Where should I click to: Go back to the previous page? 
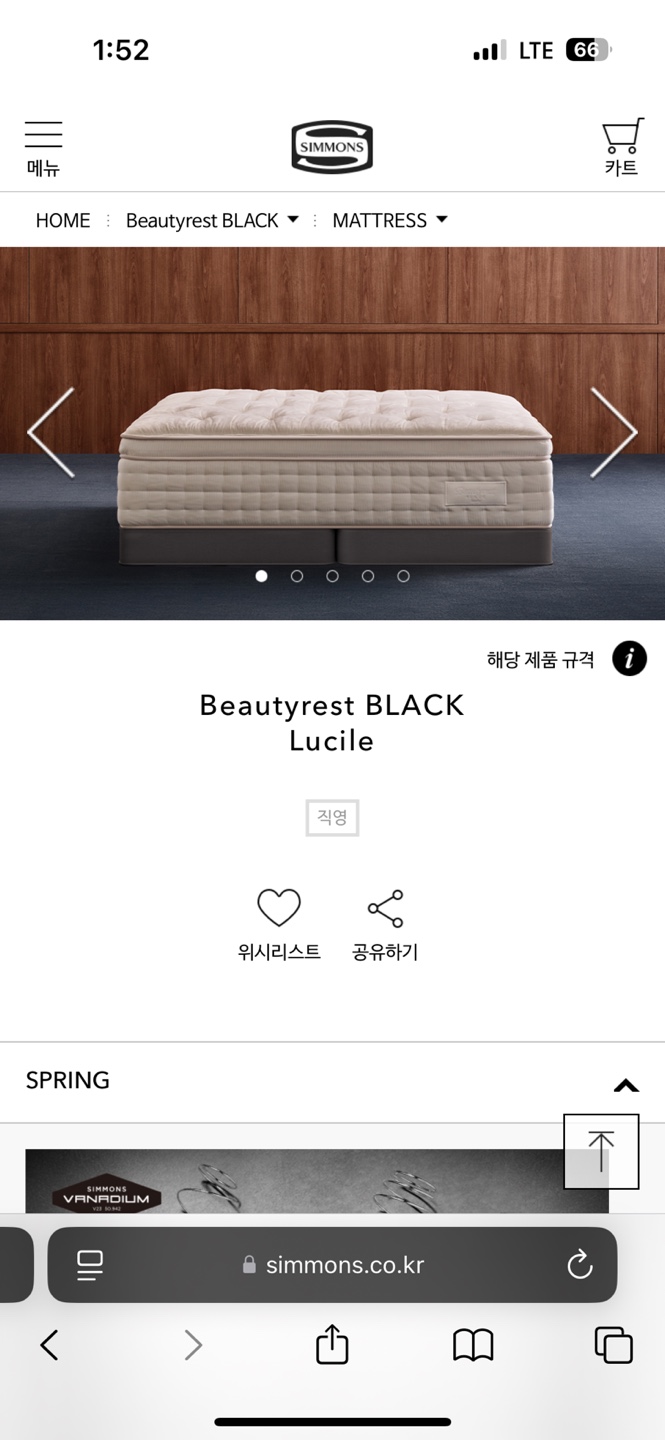click(49, 1345)
